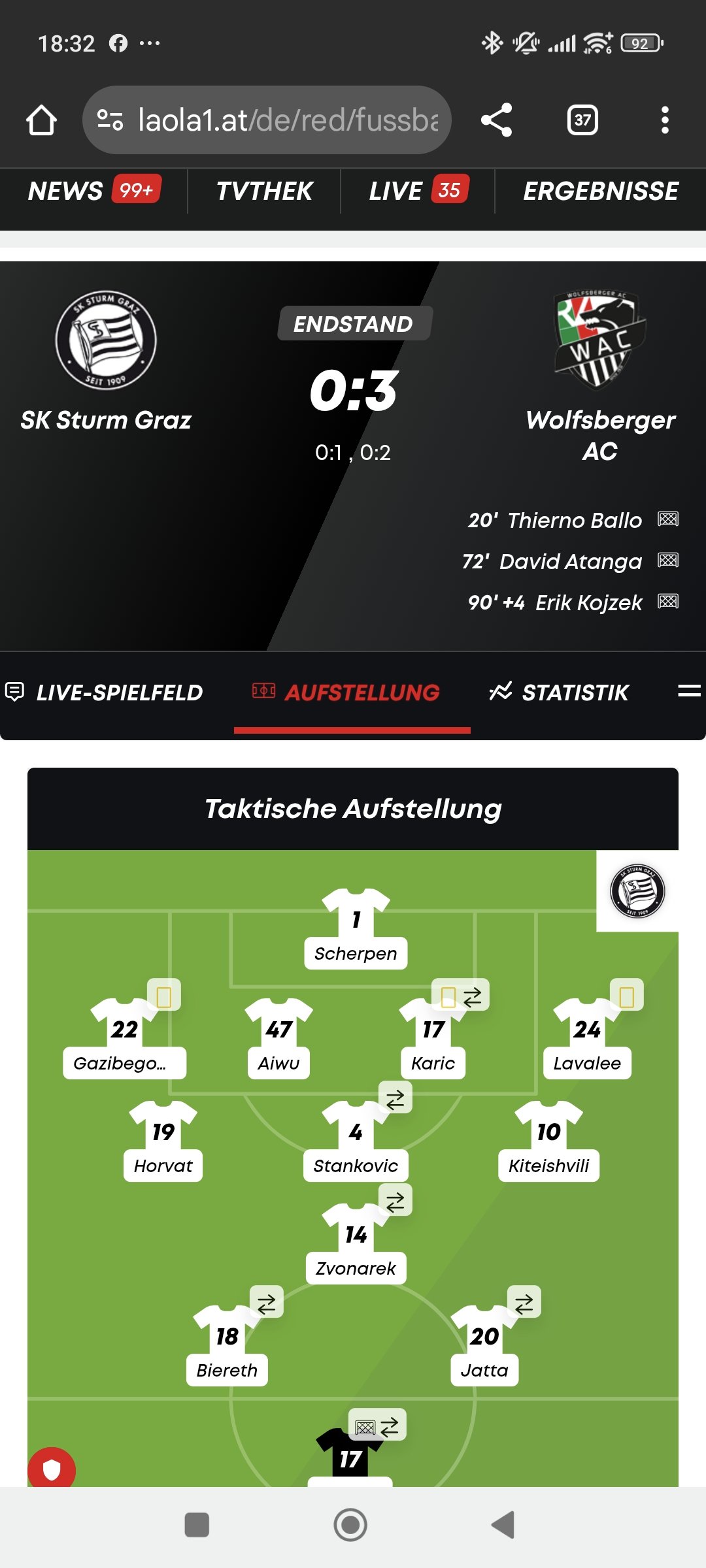Switch to the LIVE-SPIELFELD tab
This screenshot has height=1568, width=706.
[x=105, y=693]
